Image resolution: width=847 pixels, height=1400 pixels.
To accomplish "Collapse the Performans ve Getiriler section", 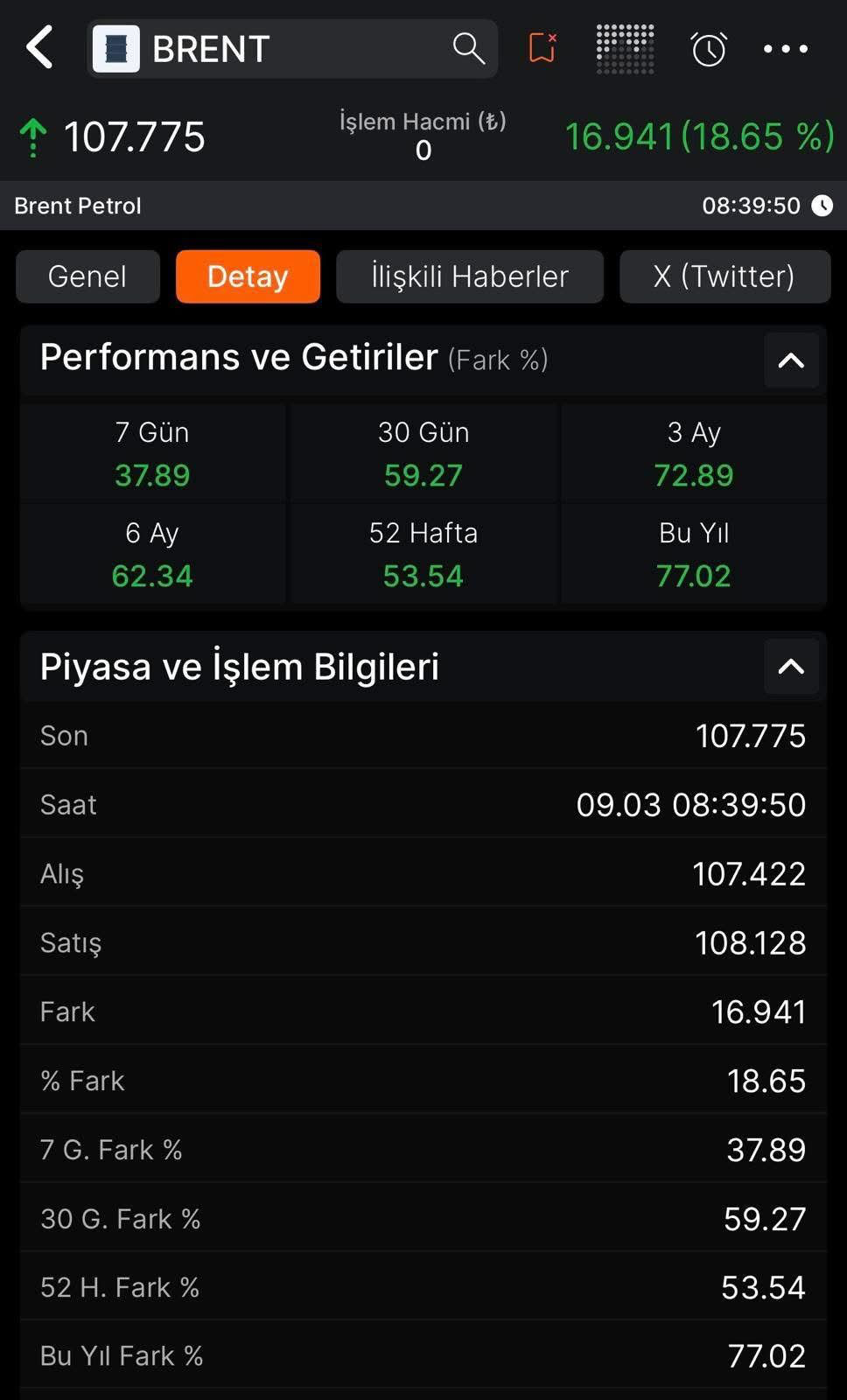I will point(791,360).
